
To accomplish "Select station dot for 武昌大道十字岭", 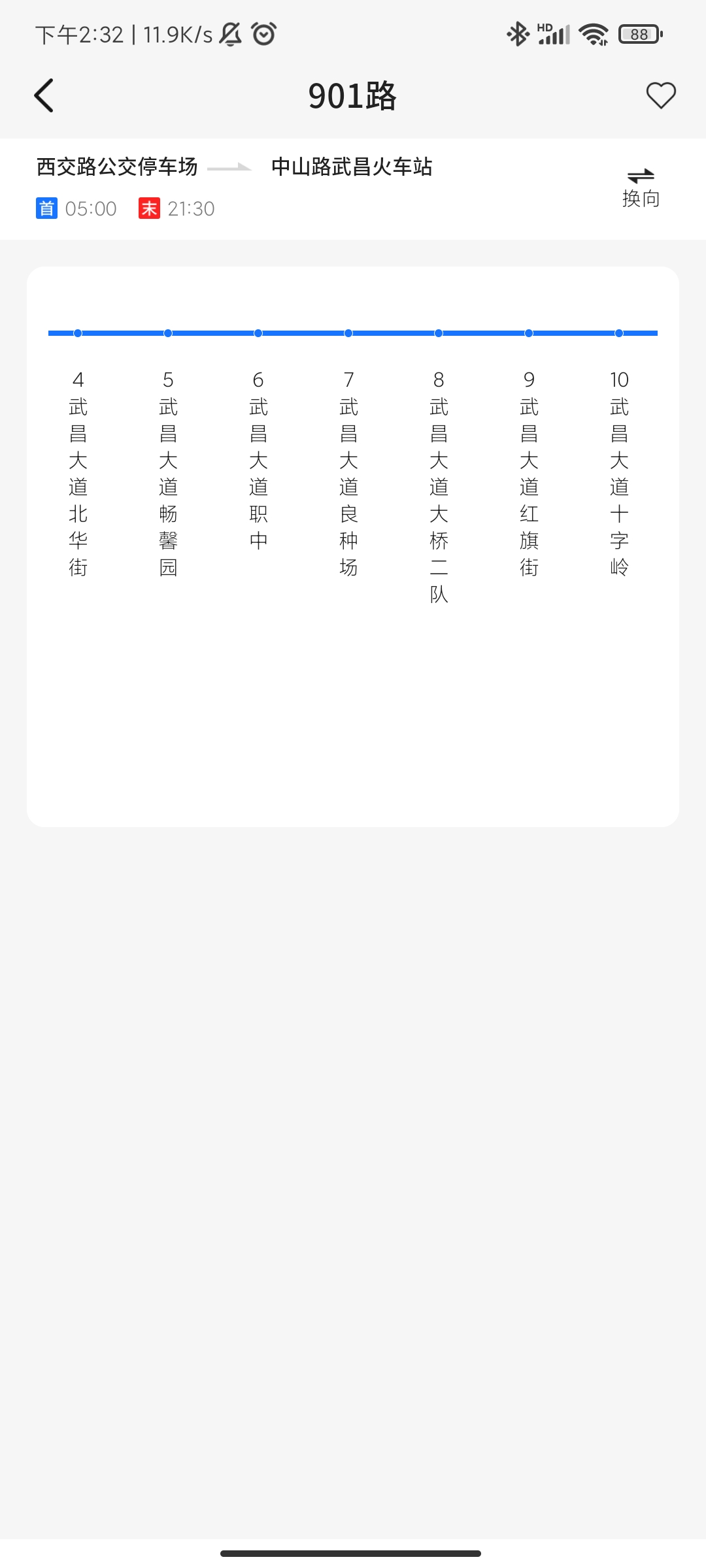I will (618, 333).
